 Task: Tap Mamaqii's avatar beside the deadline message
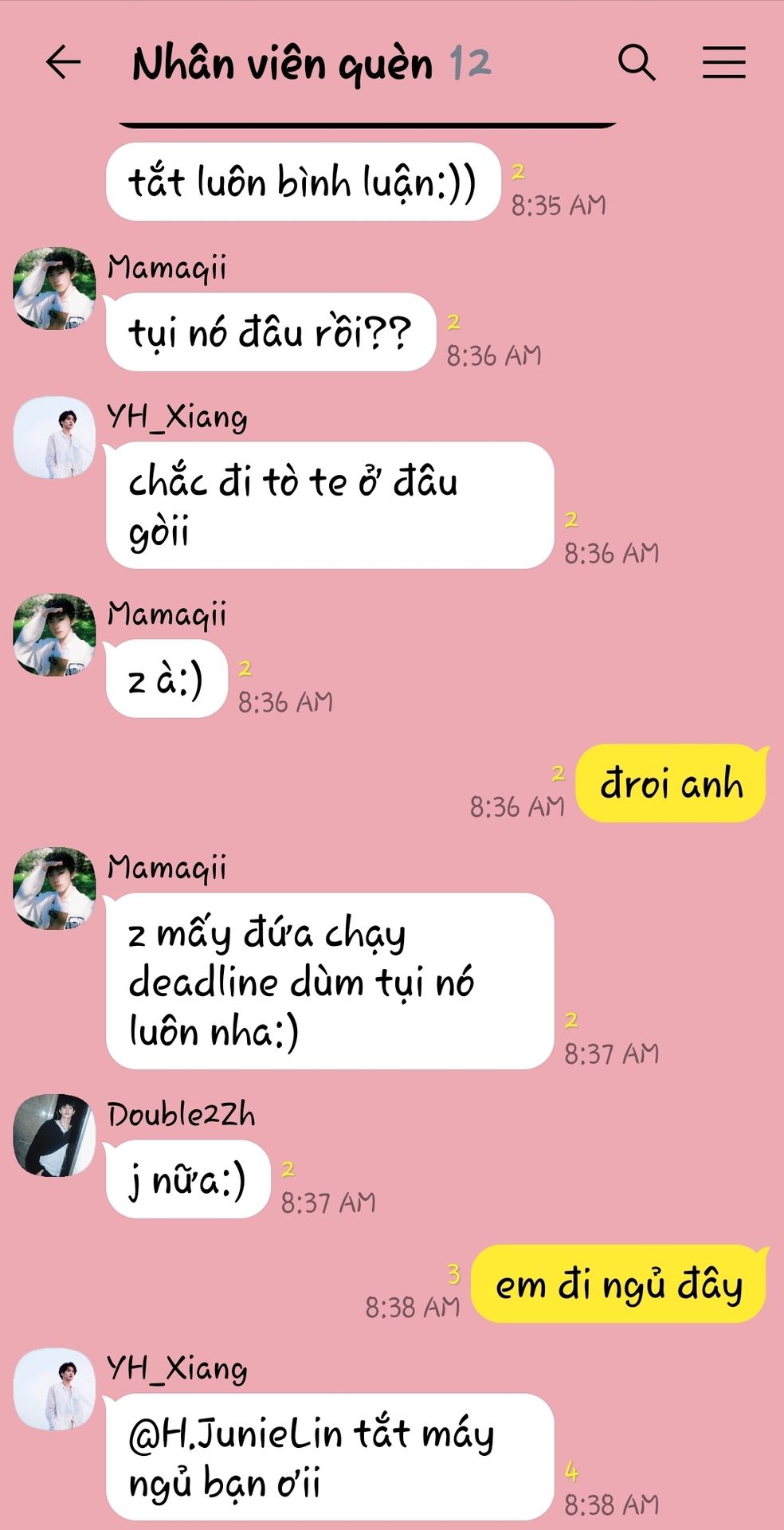(54, 888)
